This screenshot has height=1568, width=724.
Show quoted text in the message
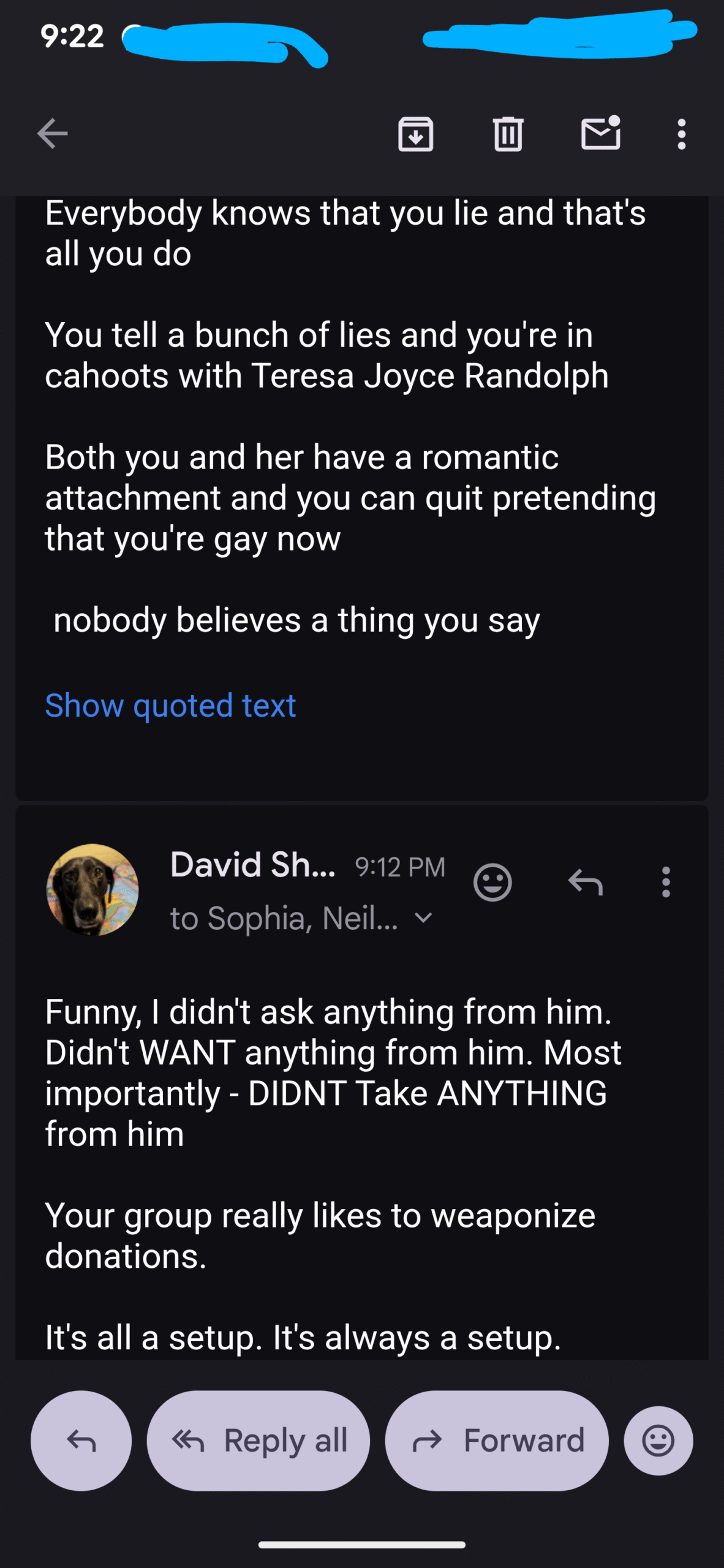[170, 706]
